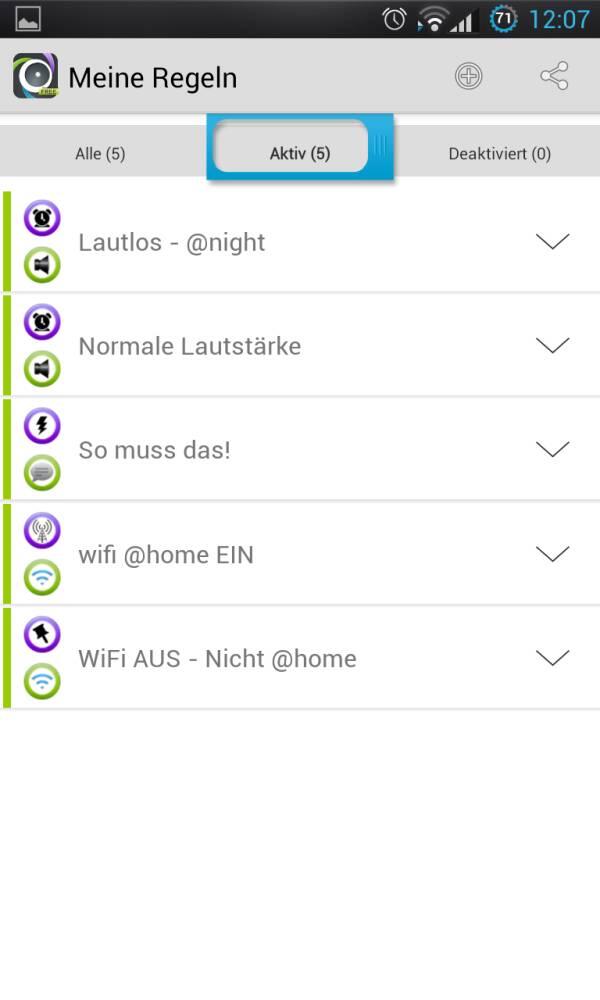The image size is (600, 1000).
Task: Tap the app icon beside Meine Regeln
Action: coord(36,76)
